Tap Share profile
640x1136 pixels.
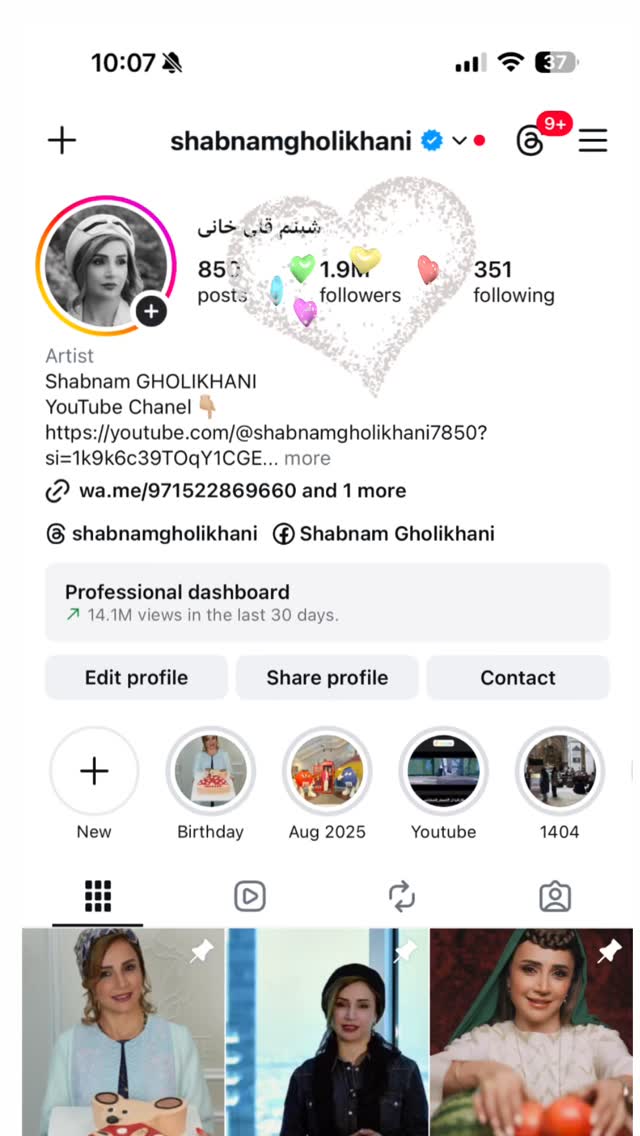(327, 677)
